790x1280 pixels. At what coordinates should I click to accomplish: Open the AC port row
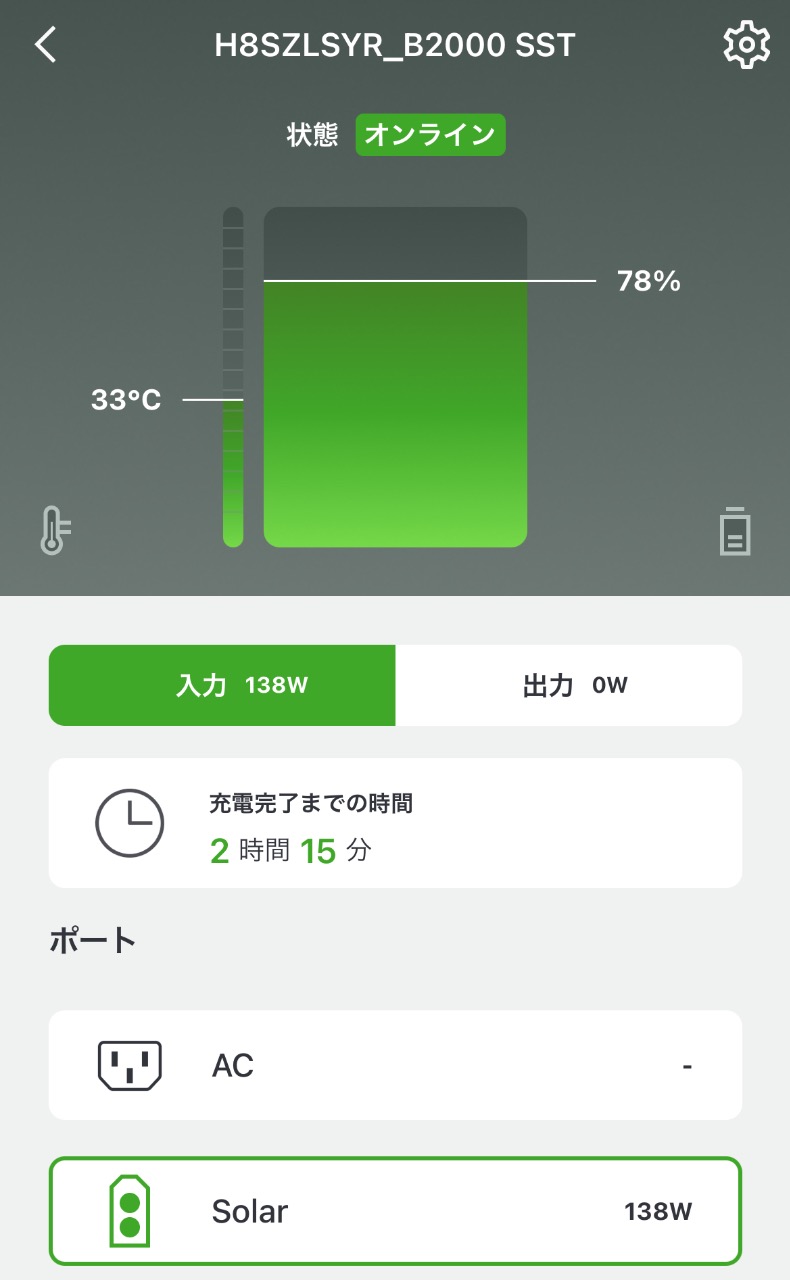395,1065
